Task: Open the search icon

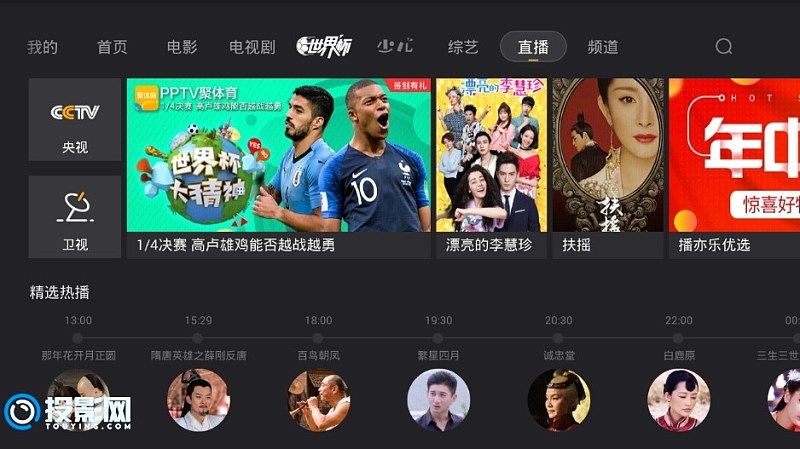Action: 724,47
